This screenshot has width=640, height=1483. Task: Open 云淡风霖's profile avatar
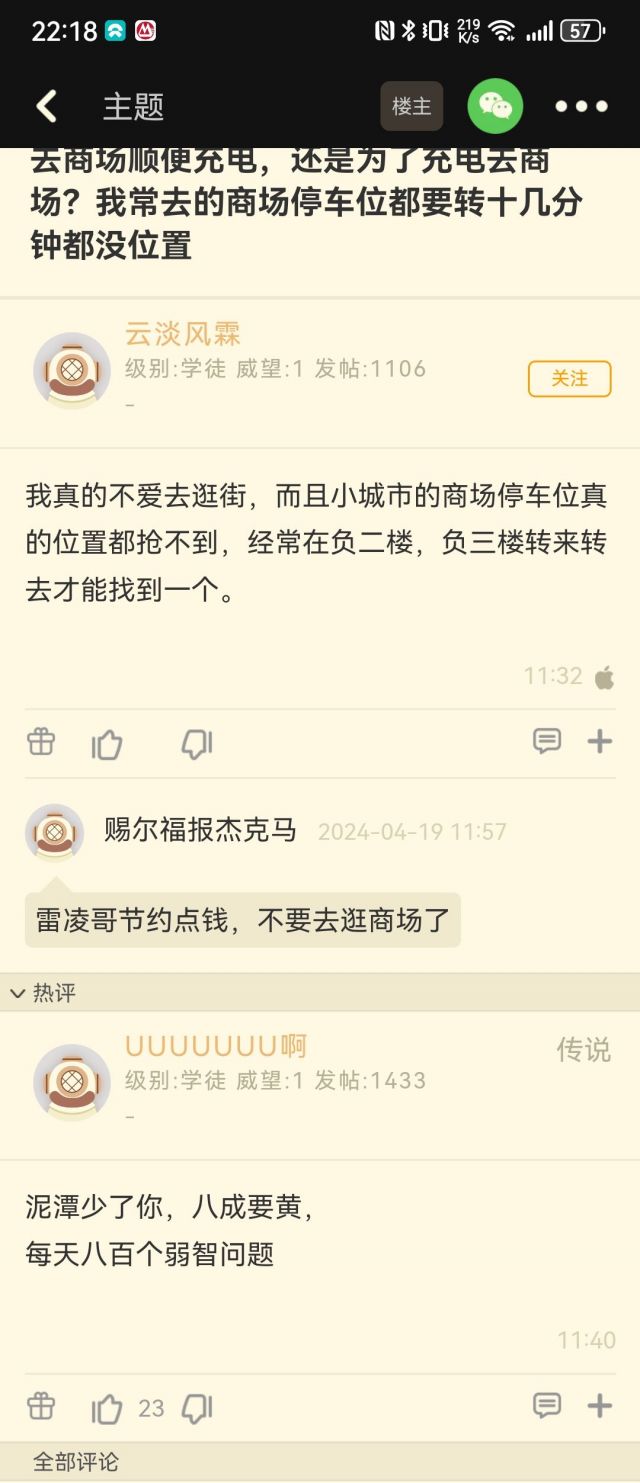click(x=71, y=369)
